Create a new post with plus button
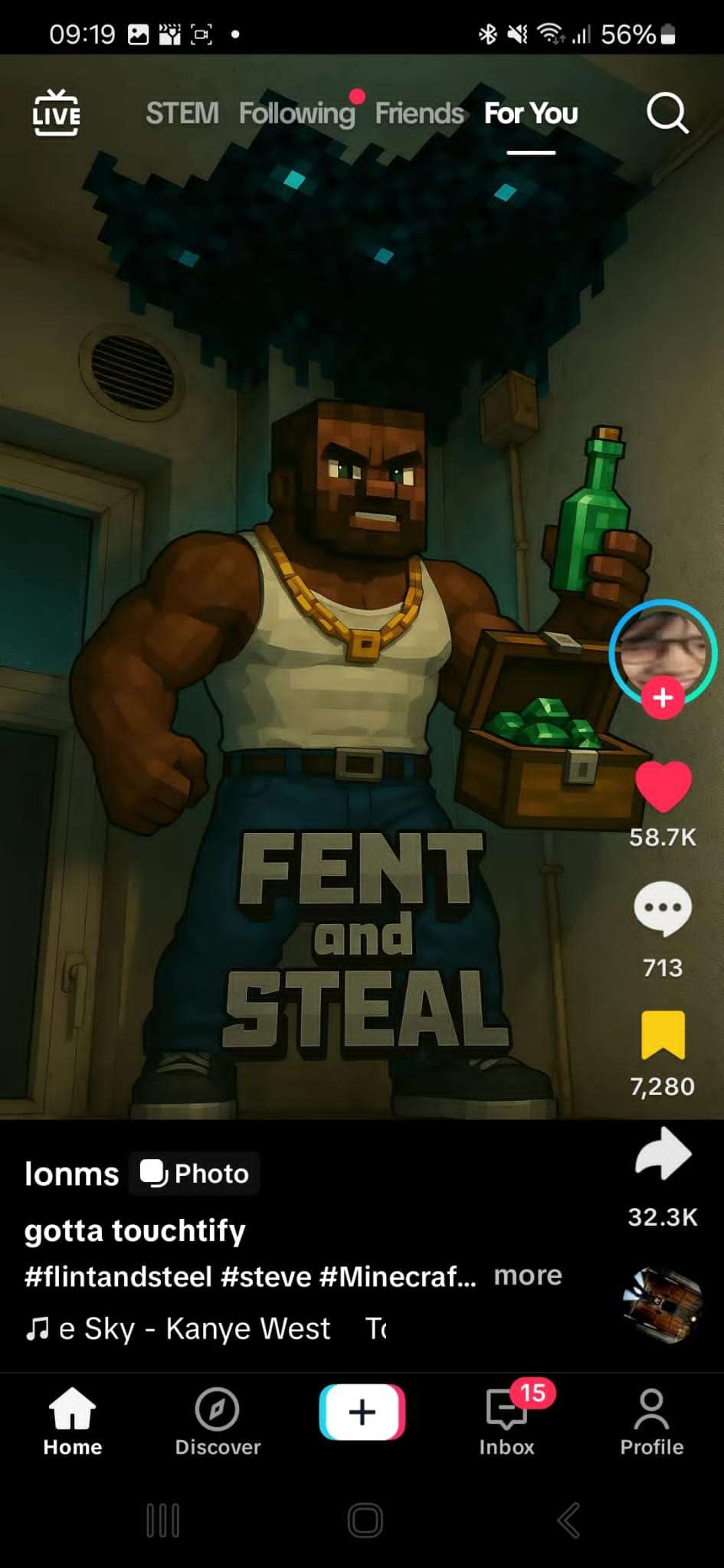 [362, 1412]
